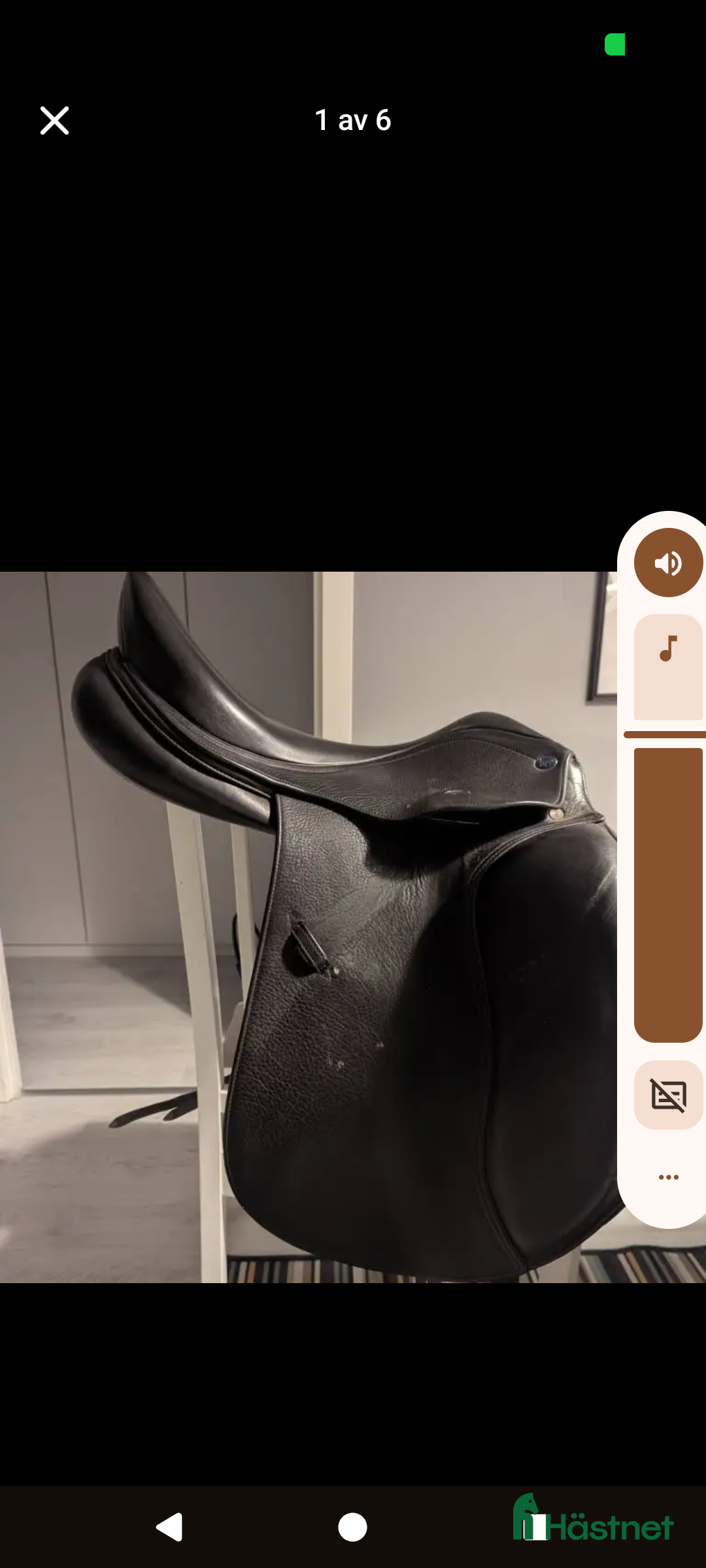Open more volume settings
The width and height of the screenshot is (706, 1568).
[668, 1177]
